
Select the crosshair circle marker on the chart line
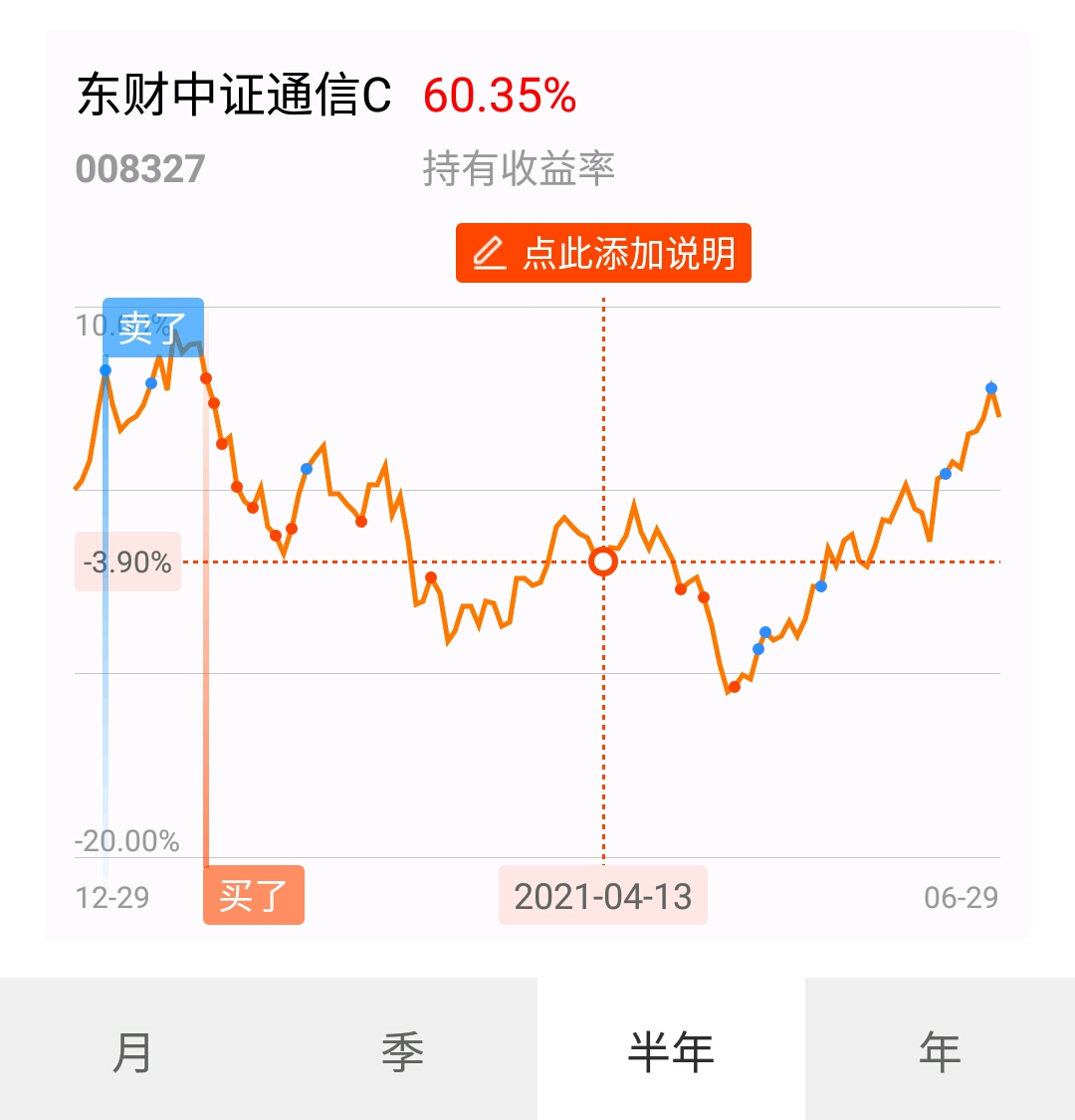tap(602, 562)
